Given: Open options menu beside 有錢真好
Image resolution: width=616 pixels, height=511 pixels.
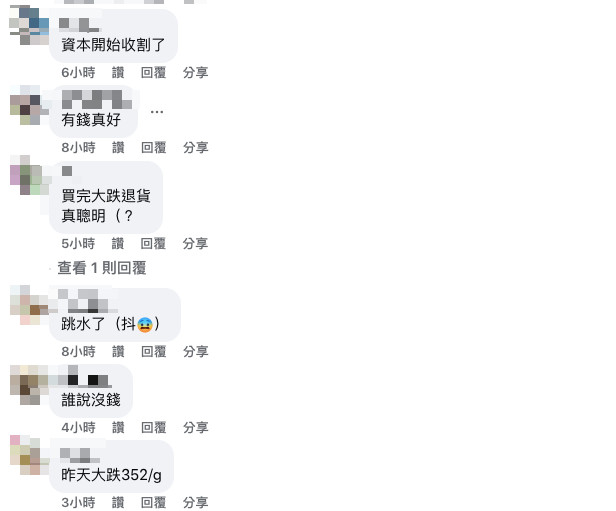Looking at the screenshot, I should coord(156,111).
